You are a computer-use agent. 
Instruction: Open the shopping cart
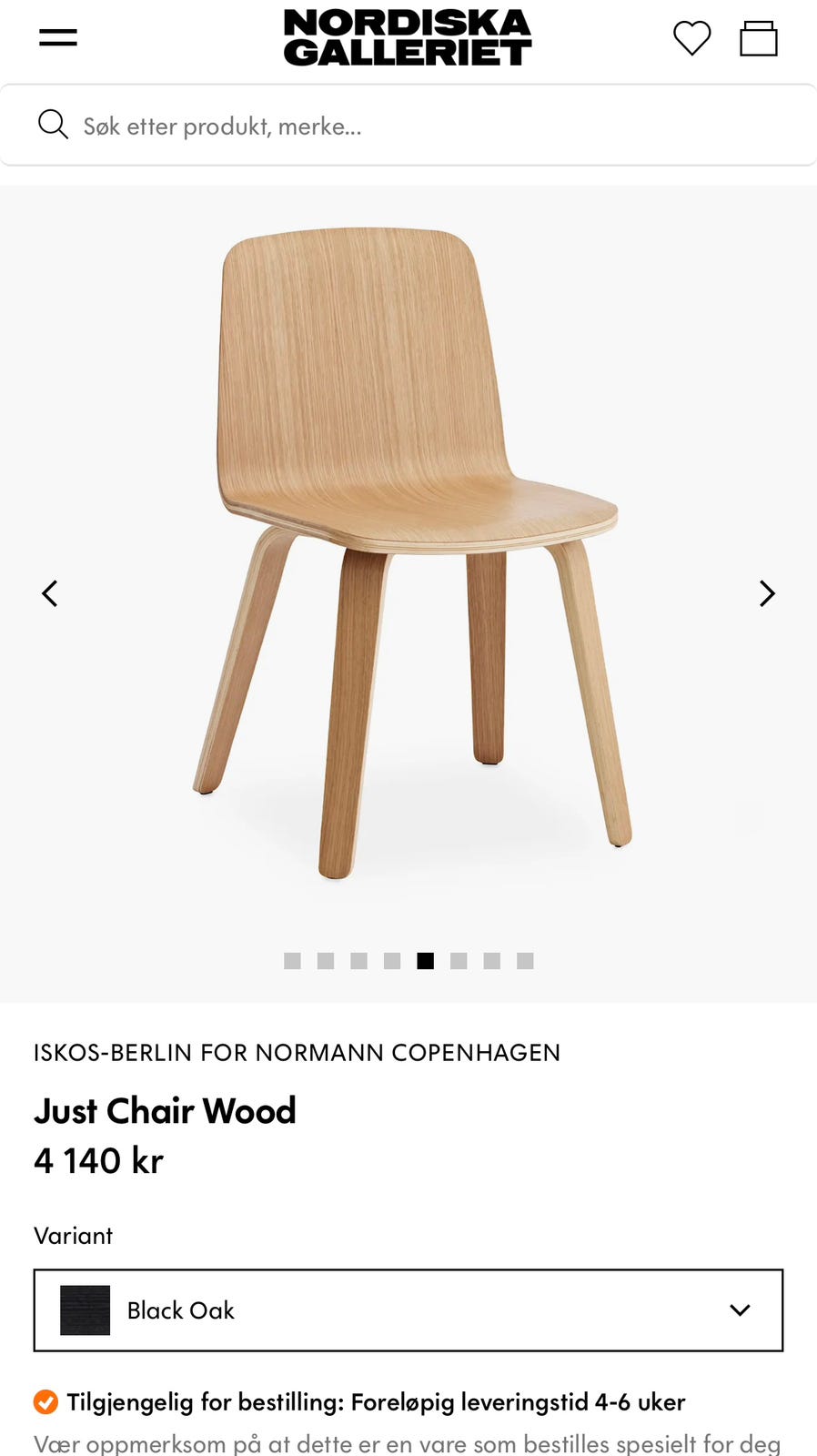(x=758, y=38)
